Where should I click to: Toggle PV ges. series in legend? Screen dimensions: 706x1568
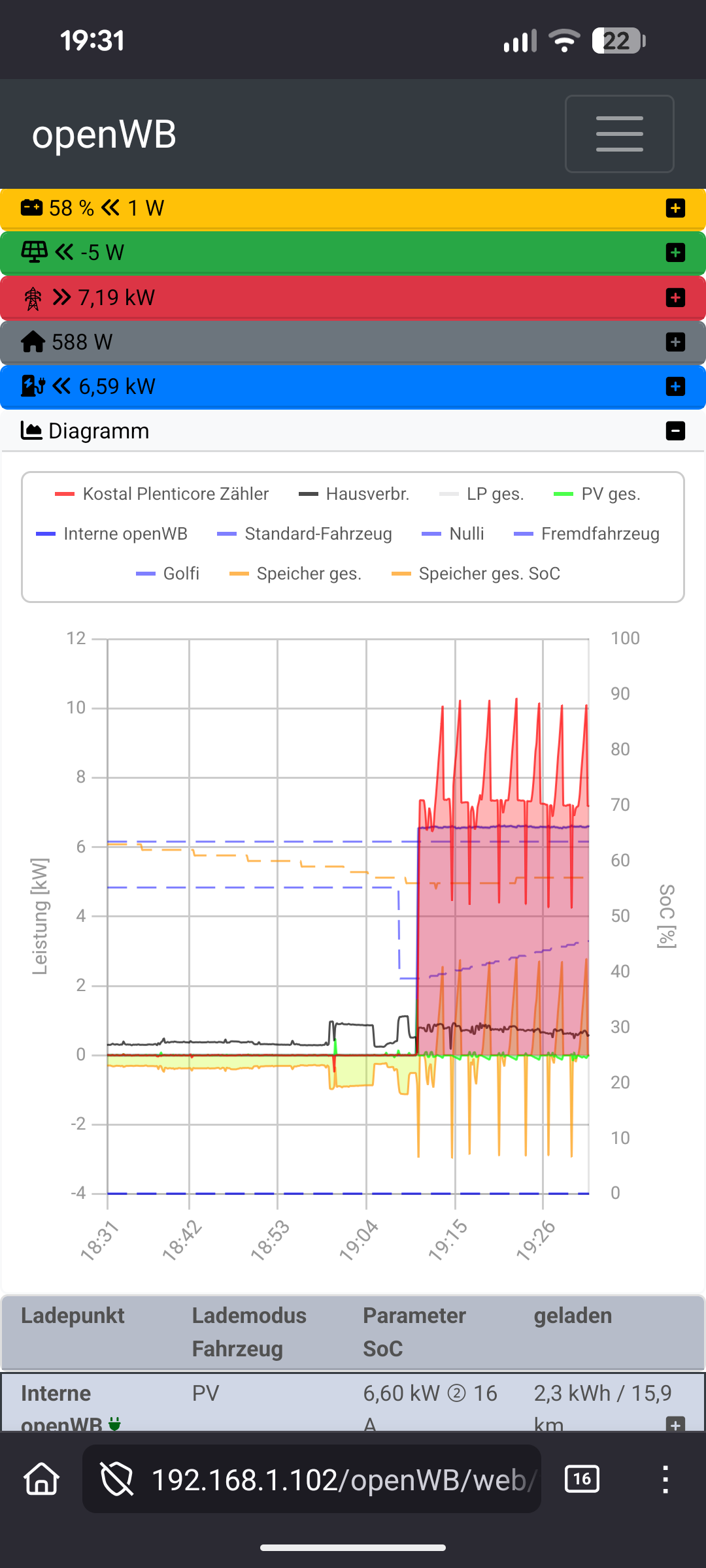point(597,494)
